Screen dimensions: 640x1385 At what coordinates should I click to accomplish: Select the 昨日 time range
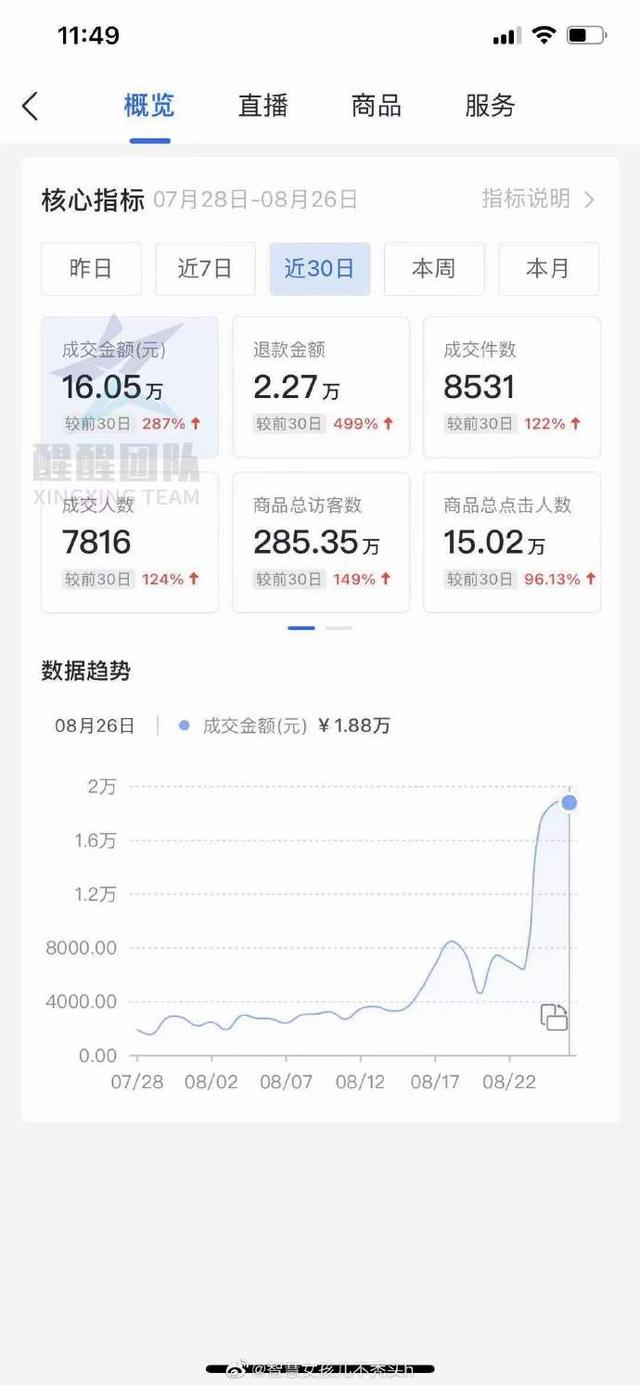(91, 269)
